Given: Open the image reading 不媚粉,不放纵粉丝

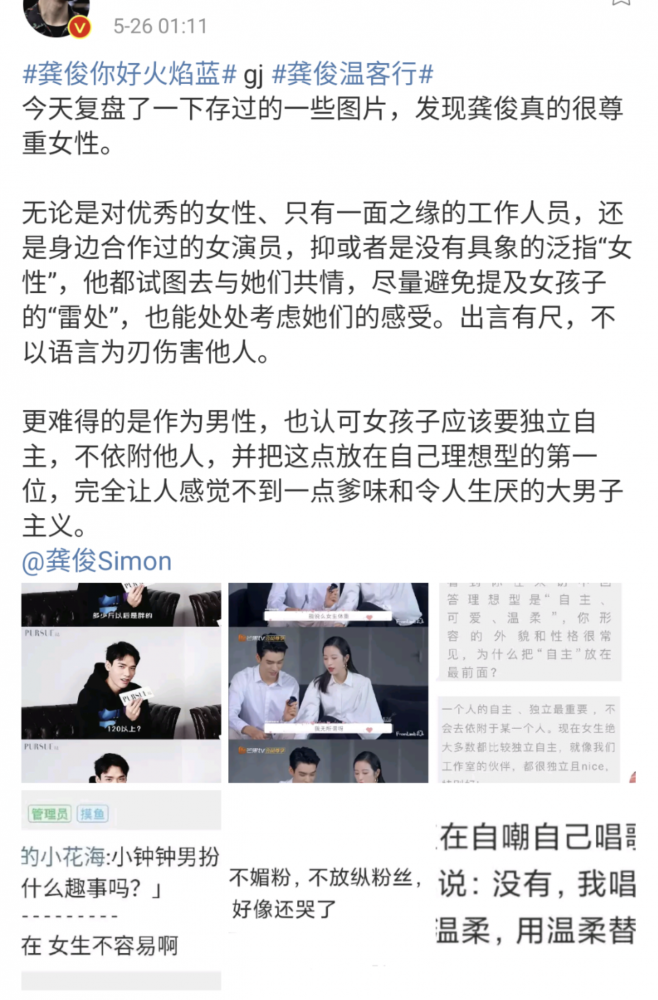Looking at the screenshot, I should [328, 889].
